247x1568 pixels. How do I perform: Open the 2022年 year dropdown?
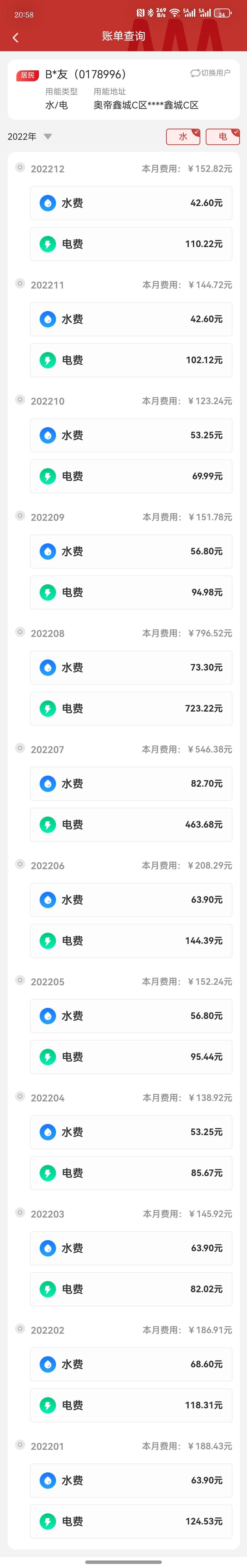[30, 136]
